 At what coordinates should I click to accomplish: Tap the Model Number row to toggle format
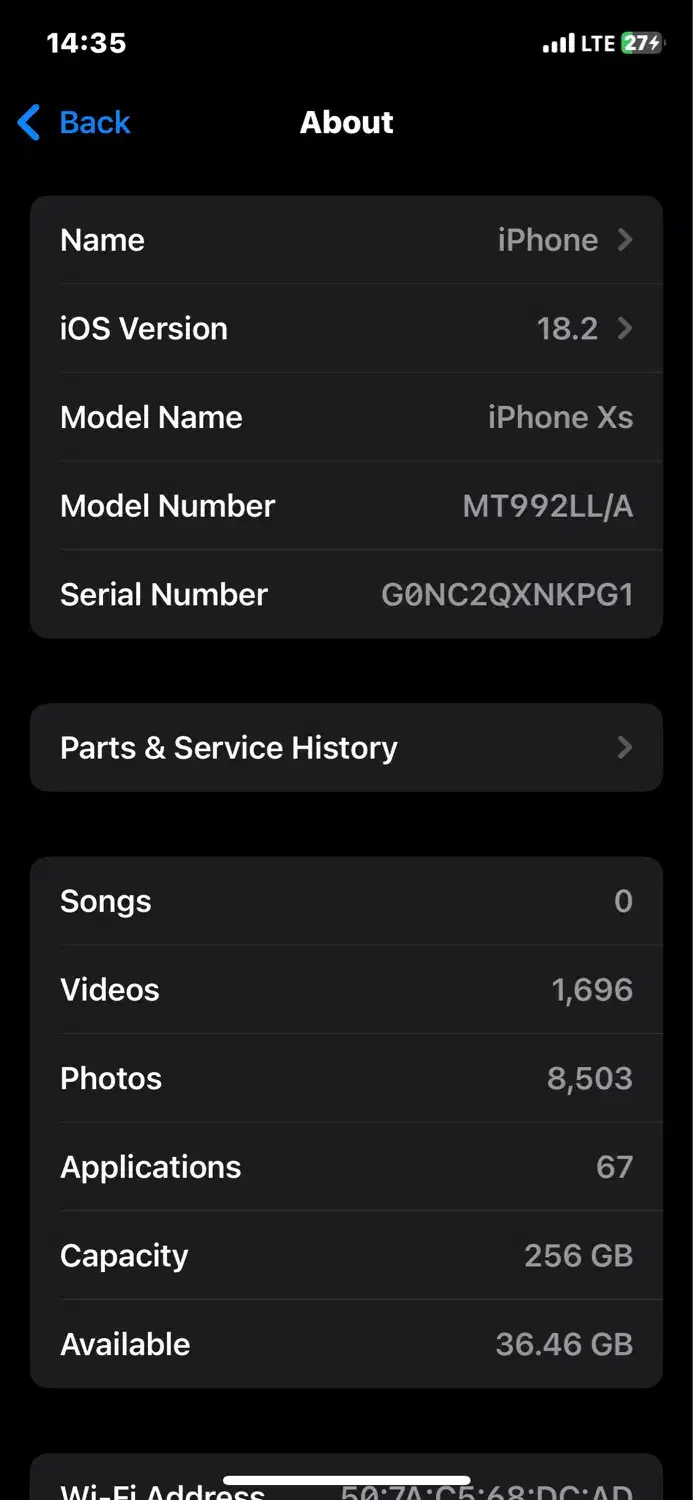(346, 506)
